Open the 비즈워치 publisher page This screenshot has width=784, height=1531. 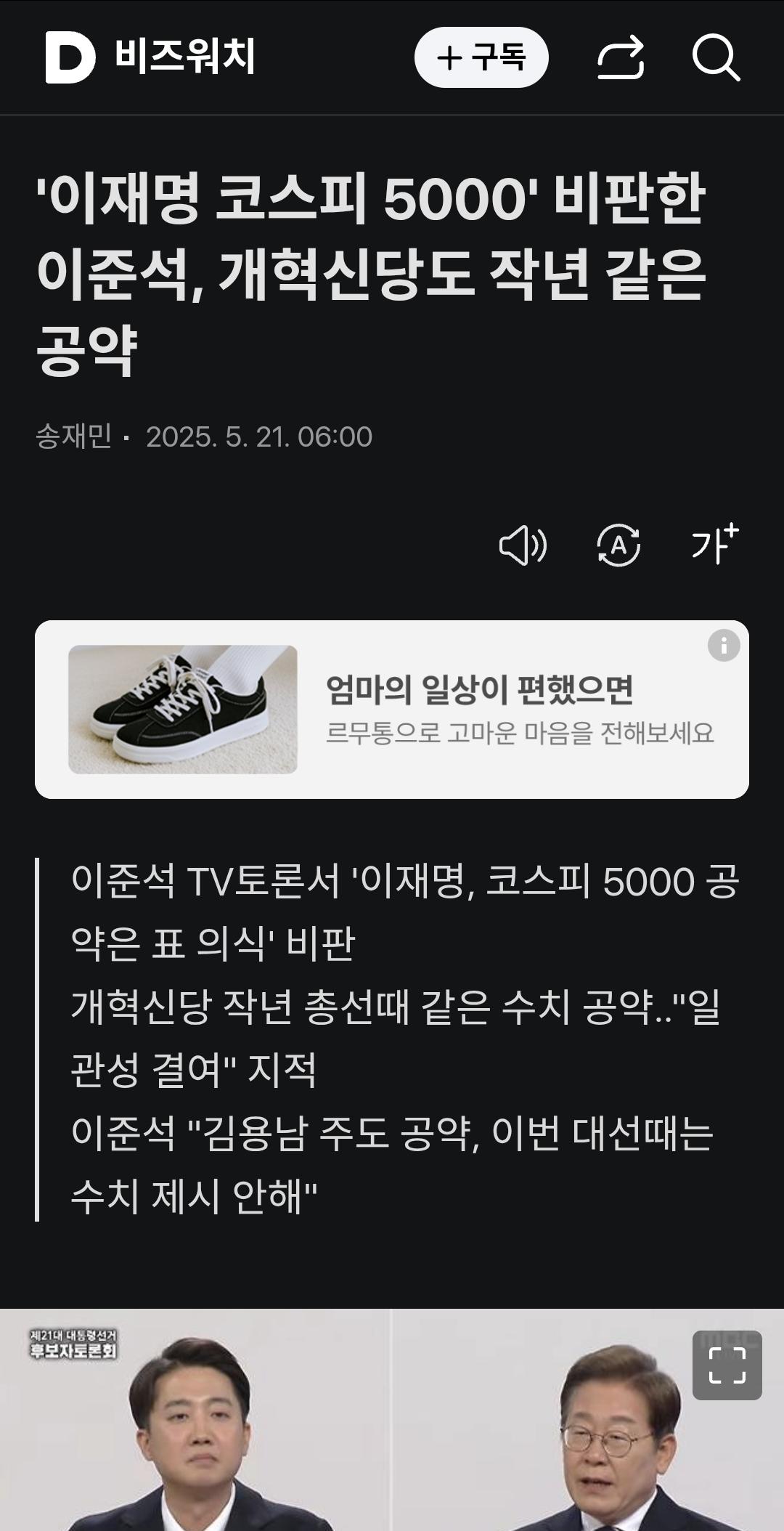click(184, 58)
